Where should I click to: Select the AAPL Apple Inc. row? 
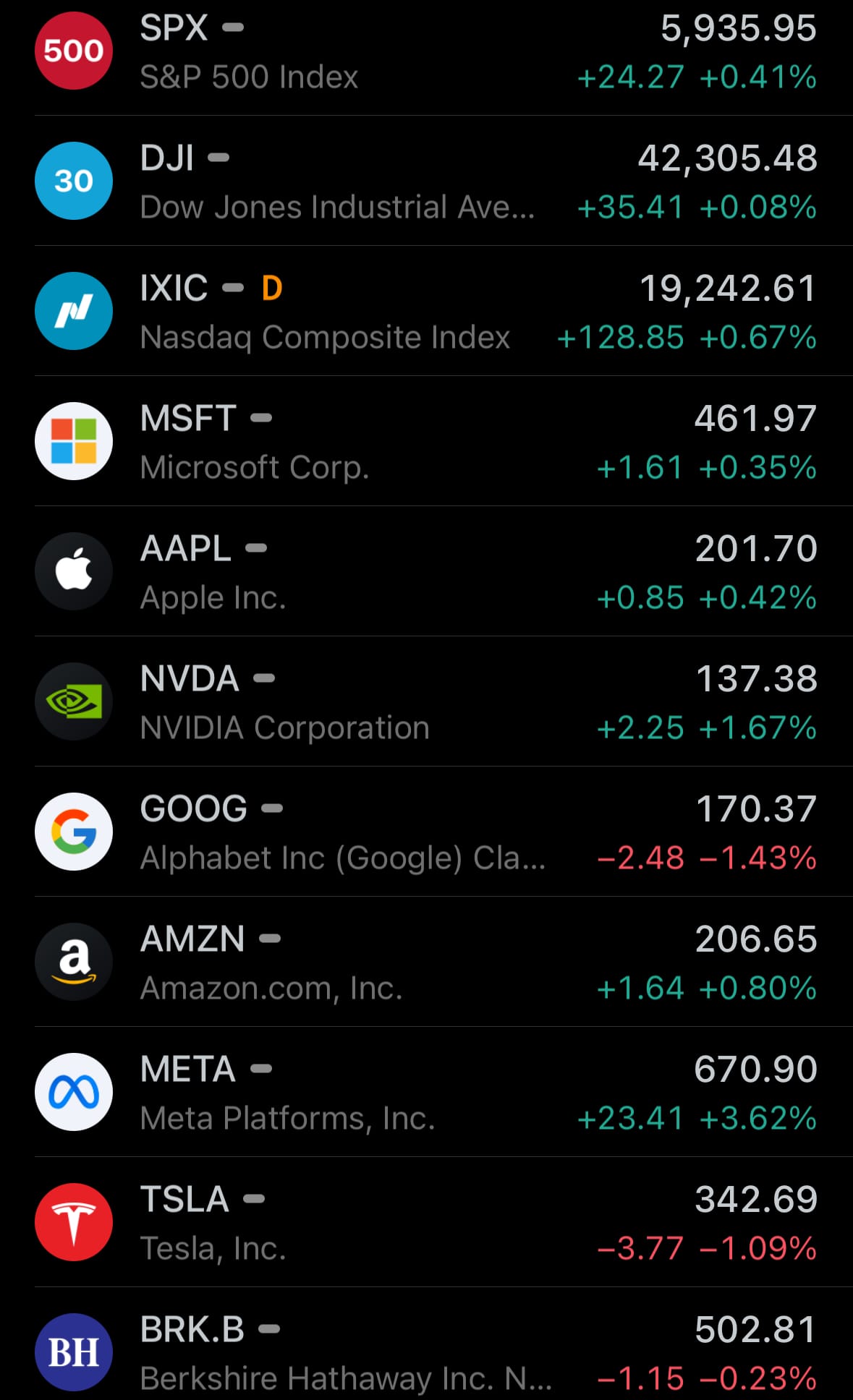[426, 571]
